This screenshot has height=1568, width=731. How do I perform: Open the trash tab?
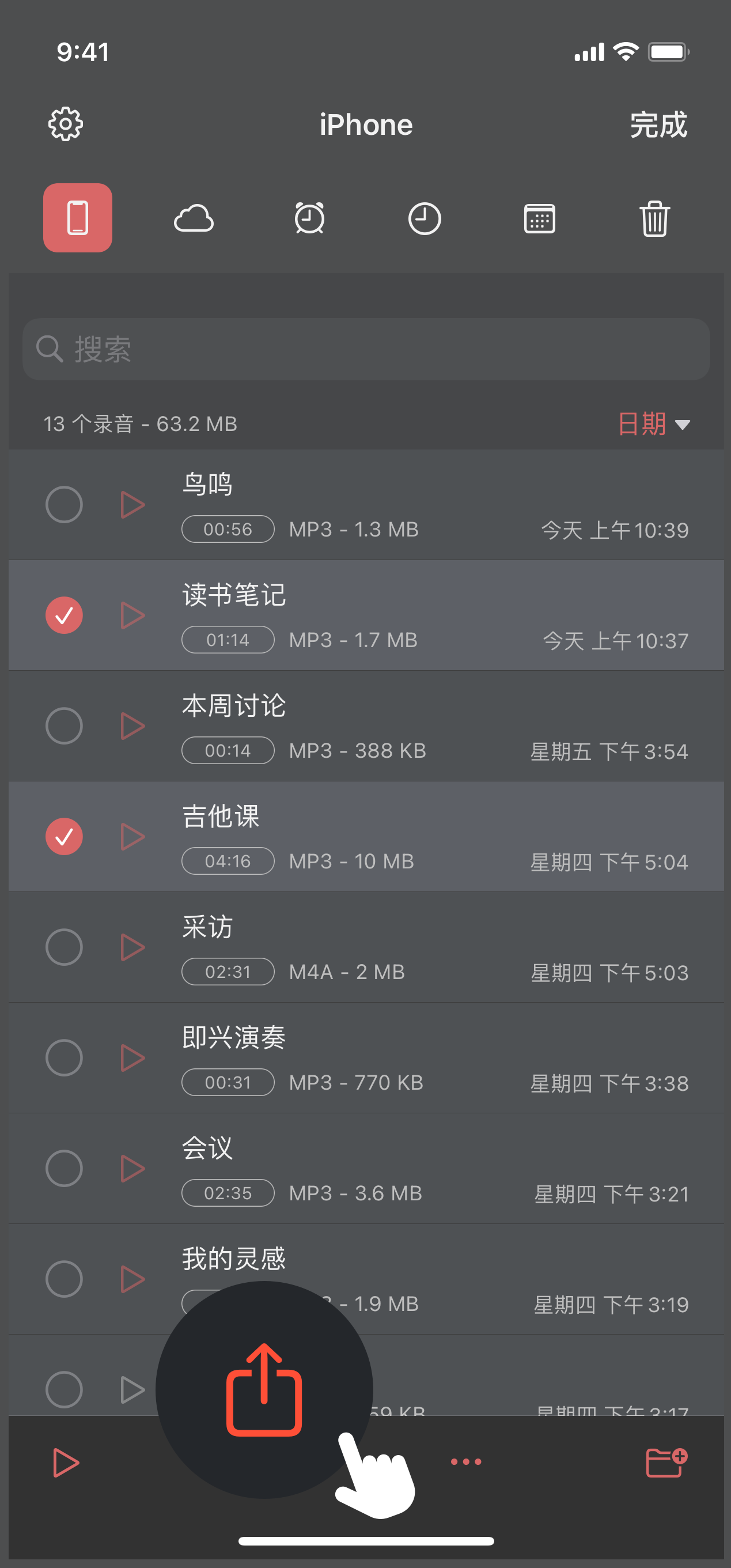pos(654,218)
